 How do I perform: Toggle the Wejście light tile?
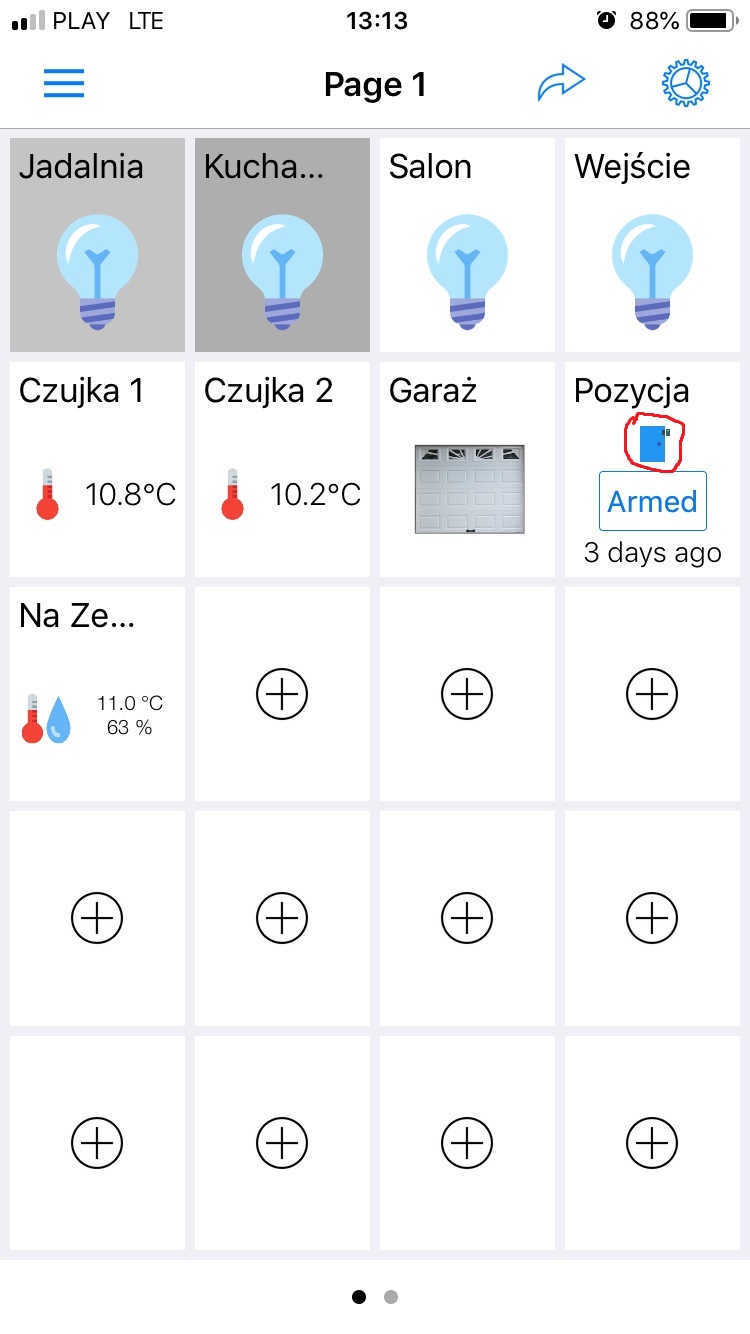pyautogui.click(x=652, y=245)
